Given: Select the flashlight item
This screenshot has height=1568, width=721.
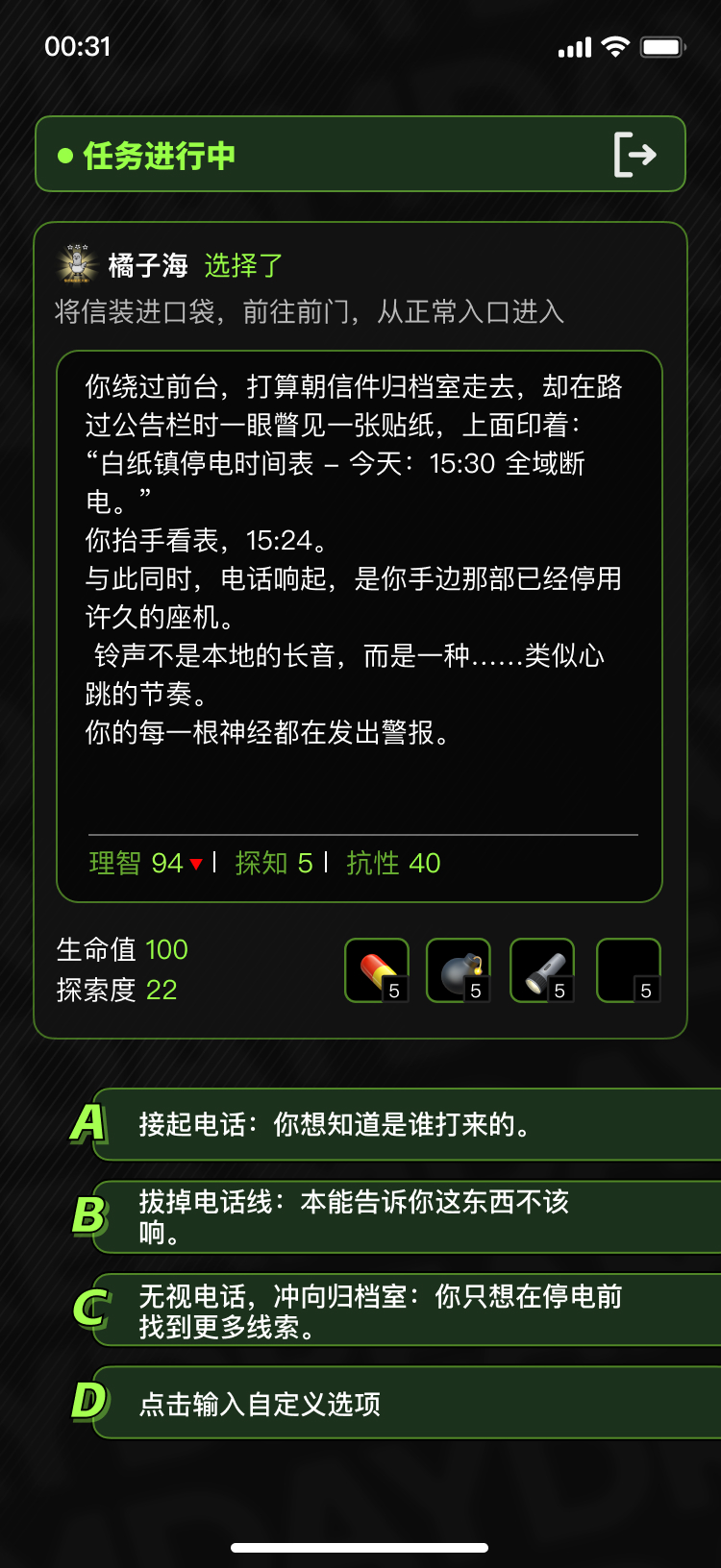Looking at the screenshot, I should (542, 970).
